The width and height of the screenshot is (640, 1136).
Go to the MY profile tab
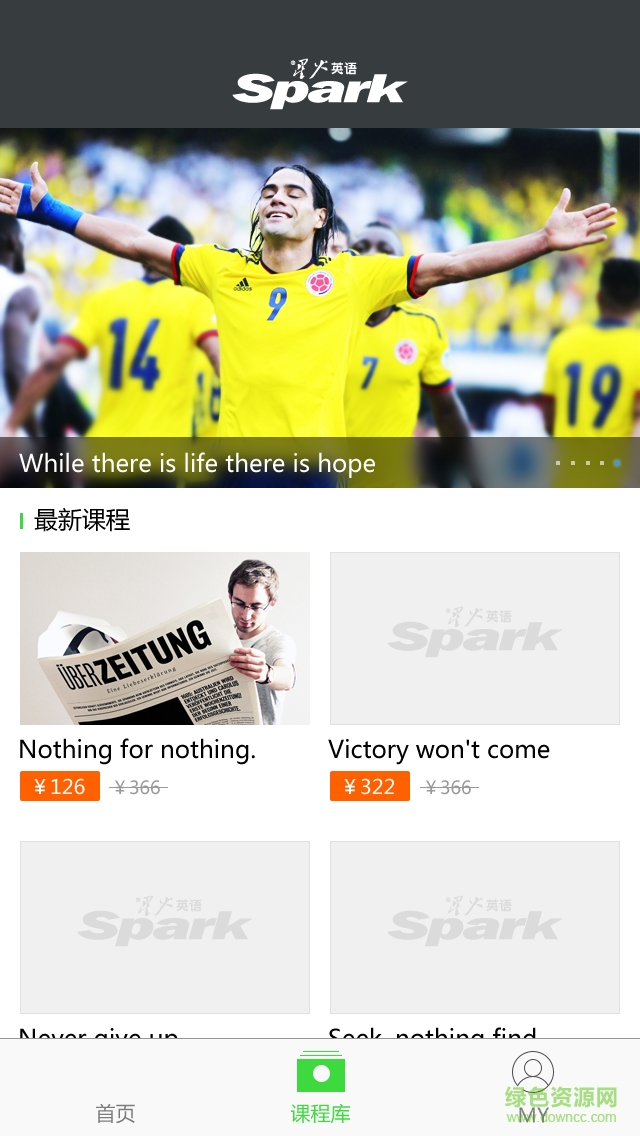tap(533, 1088)
